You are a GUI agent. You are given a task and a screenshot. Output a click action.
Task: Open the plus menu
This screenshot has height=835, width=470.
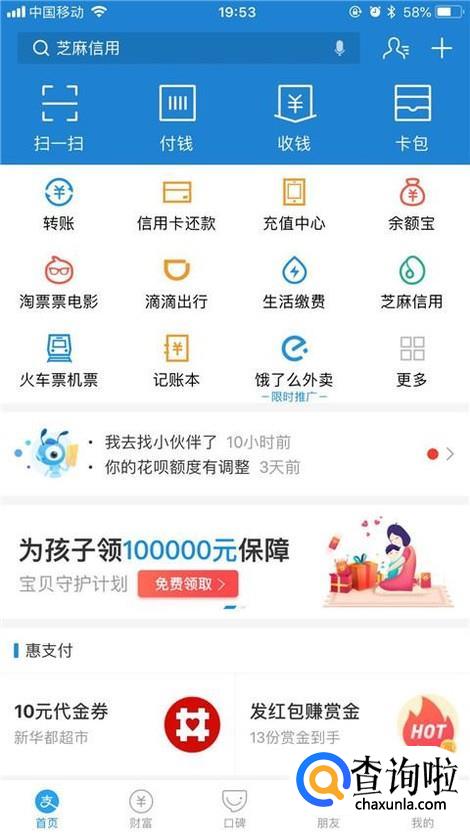pos(441,48)
